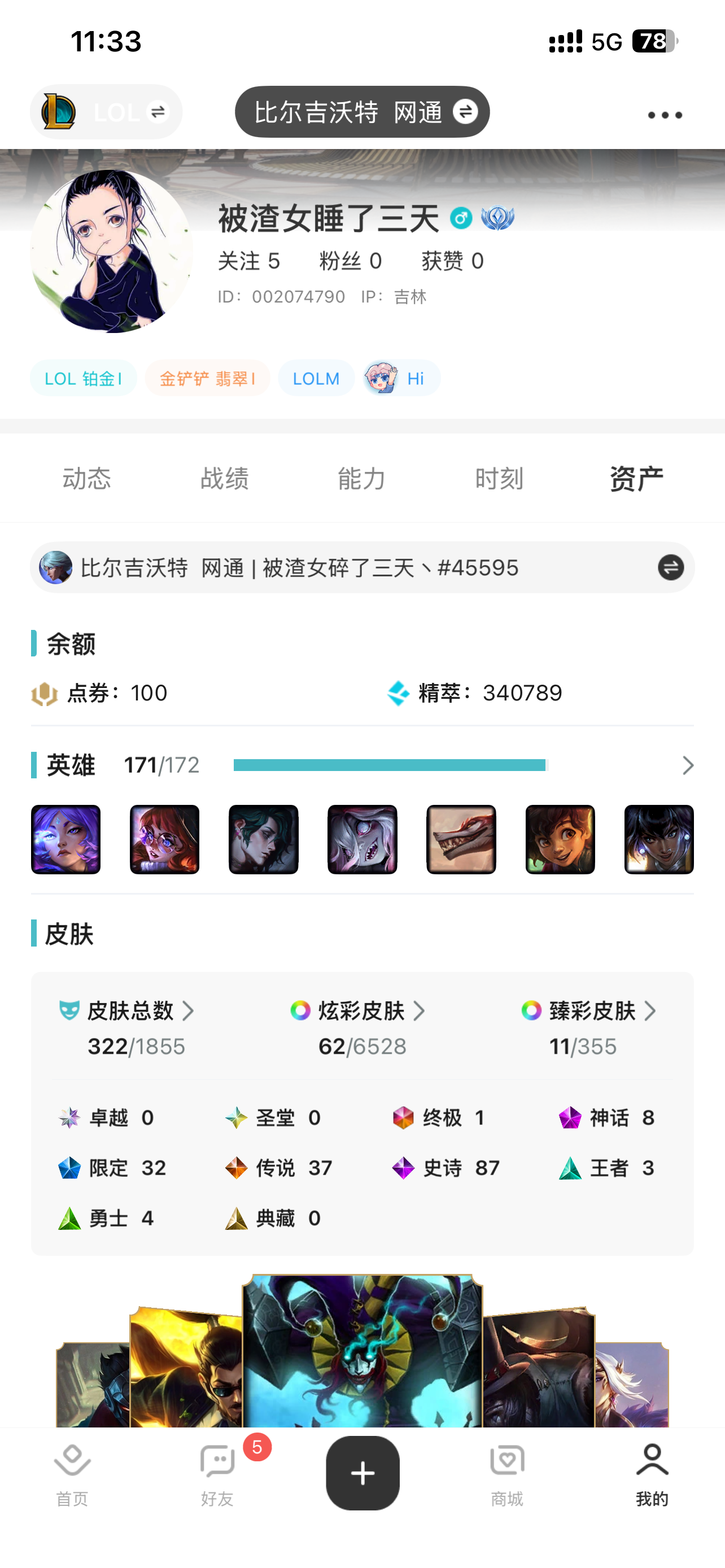Switch account in the #45595 row
This screenshot has width=725, height=1568.
(670, 568)
